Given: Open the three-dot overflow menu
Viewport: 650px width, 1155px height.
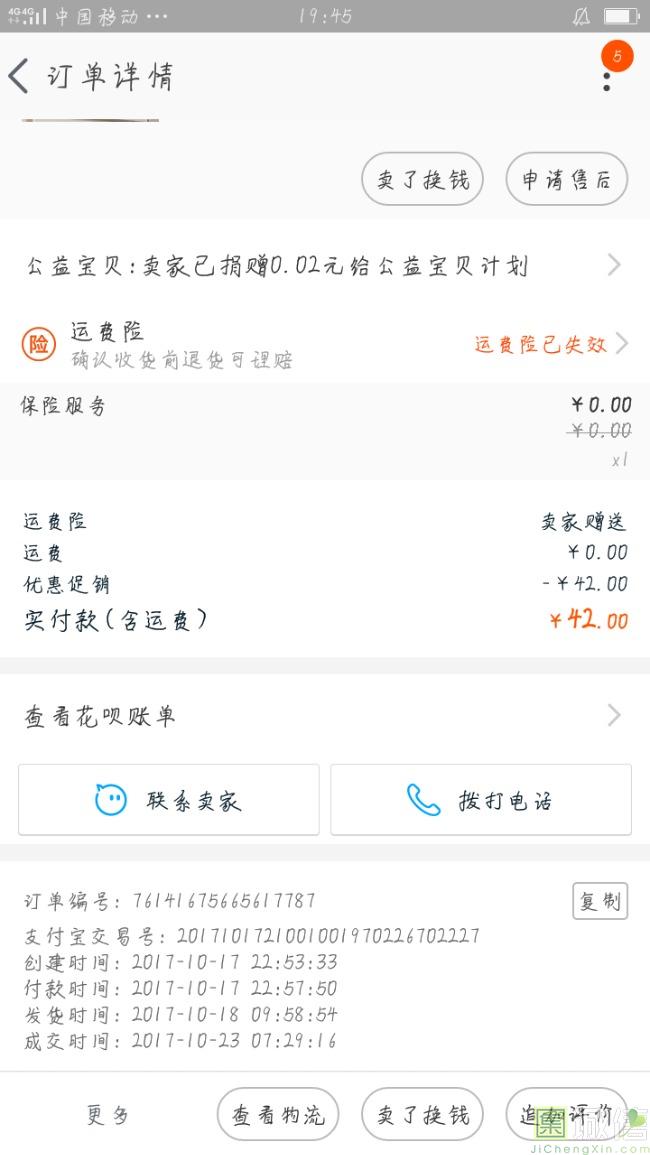Looking at the screenshot, I should tap(607, 81).
